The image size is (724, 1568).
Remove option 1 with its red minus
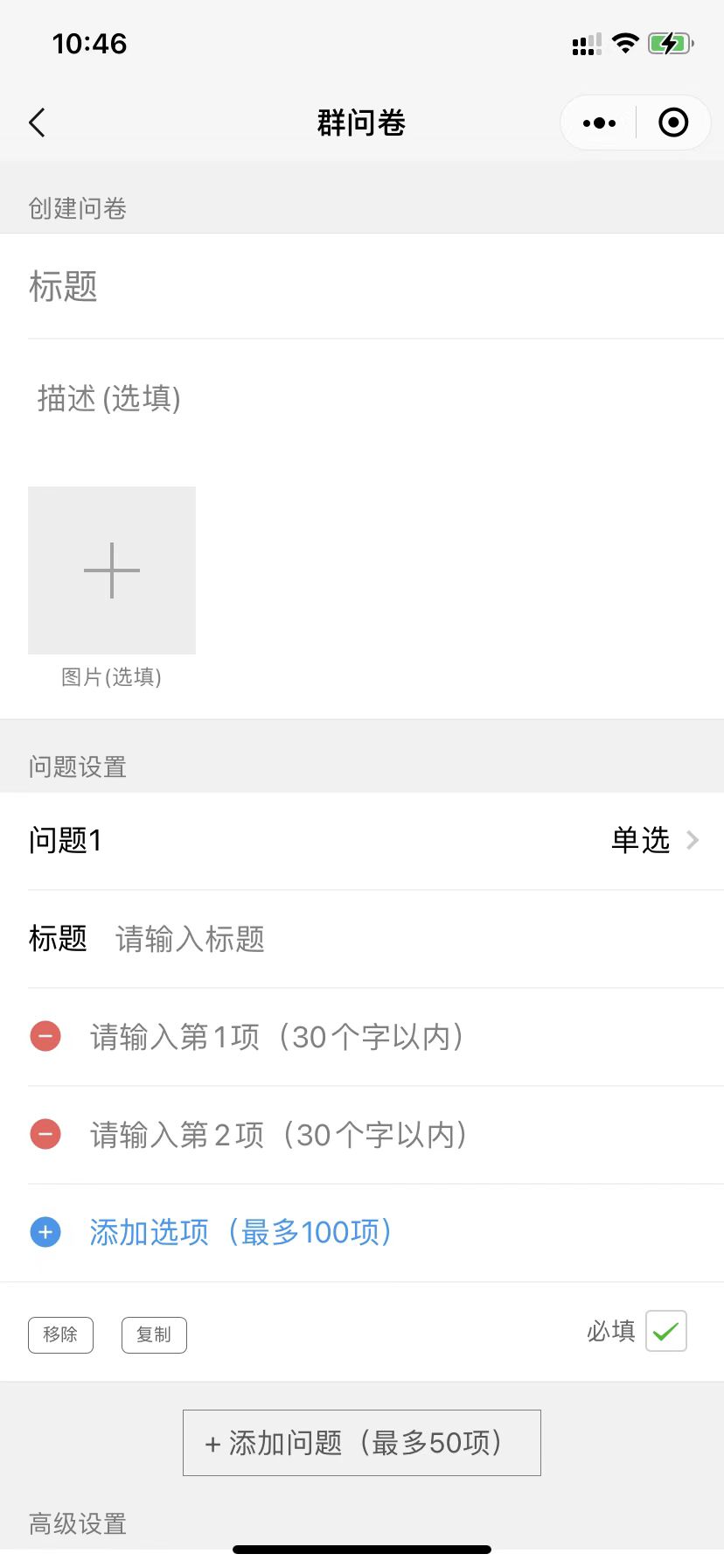45,1037
